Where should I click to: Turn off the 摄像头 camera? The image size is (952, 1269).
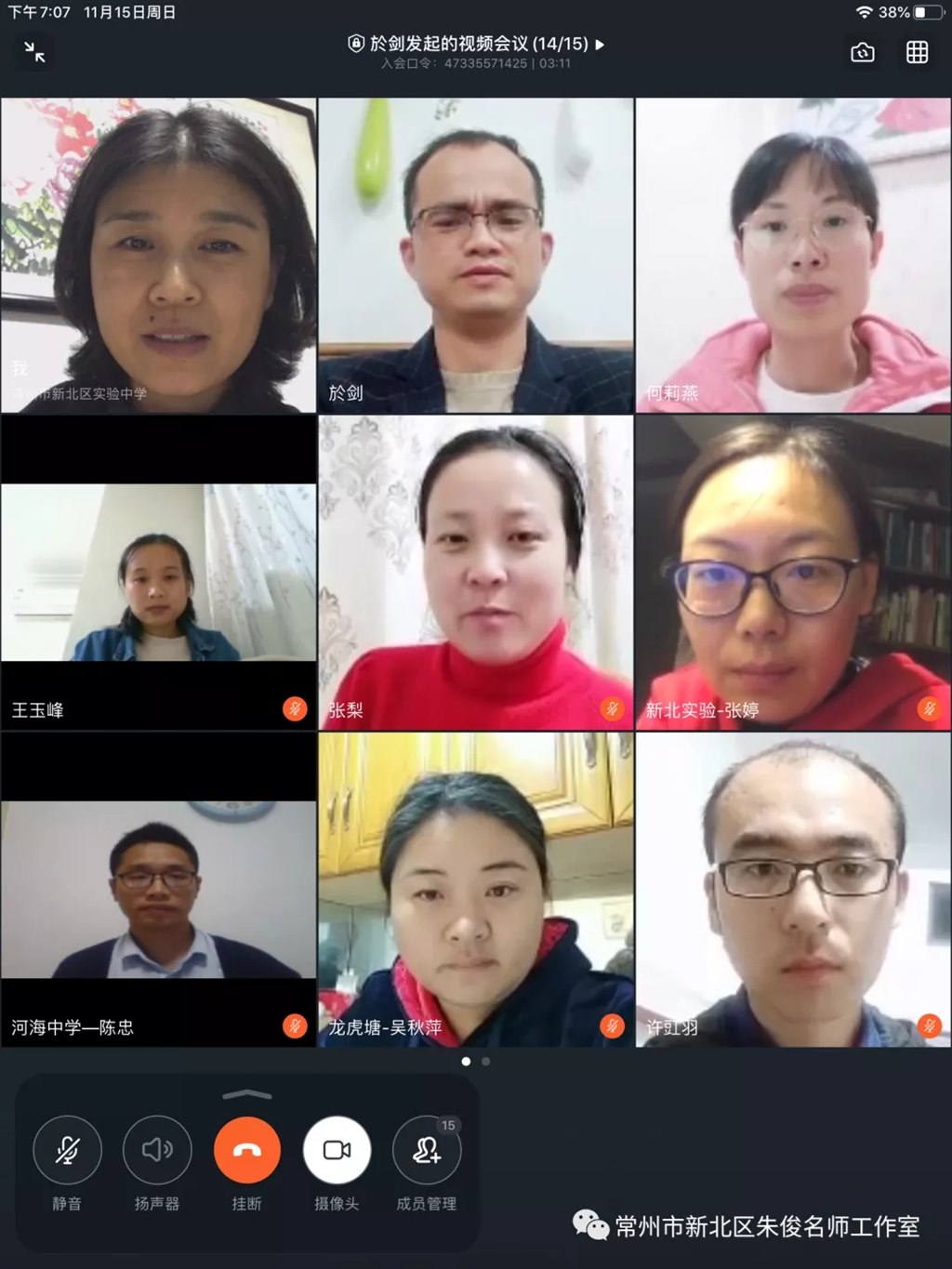pos(337,1150)
